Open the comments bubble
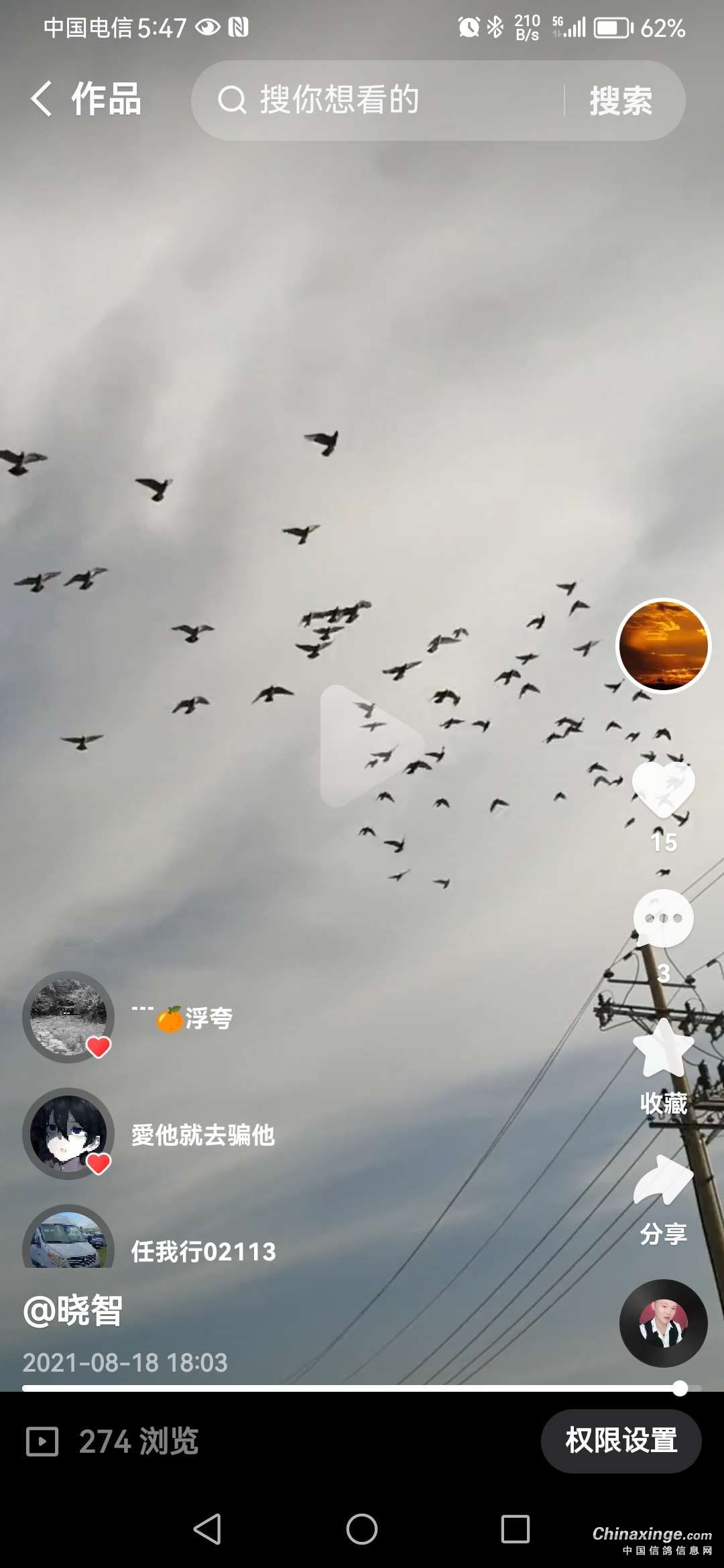The width and height of the screenshot is (724, 1568). tap(663, 918)
